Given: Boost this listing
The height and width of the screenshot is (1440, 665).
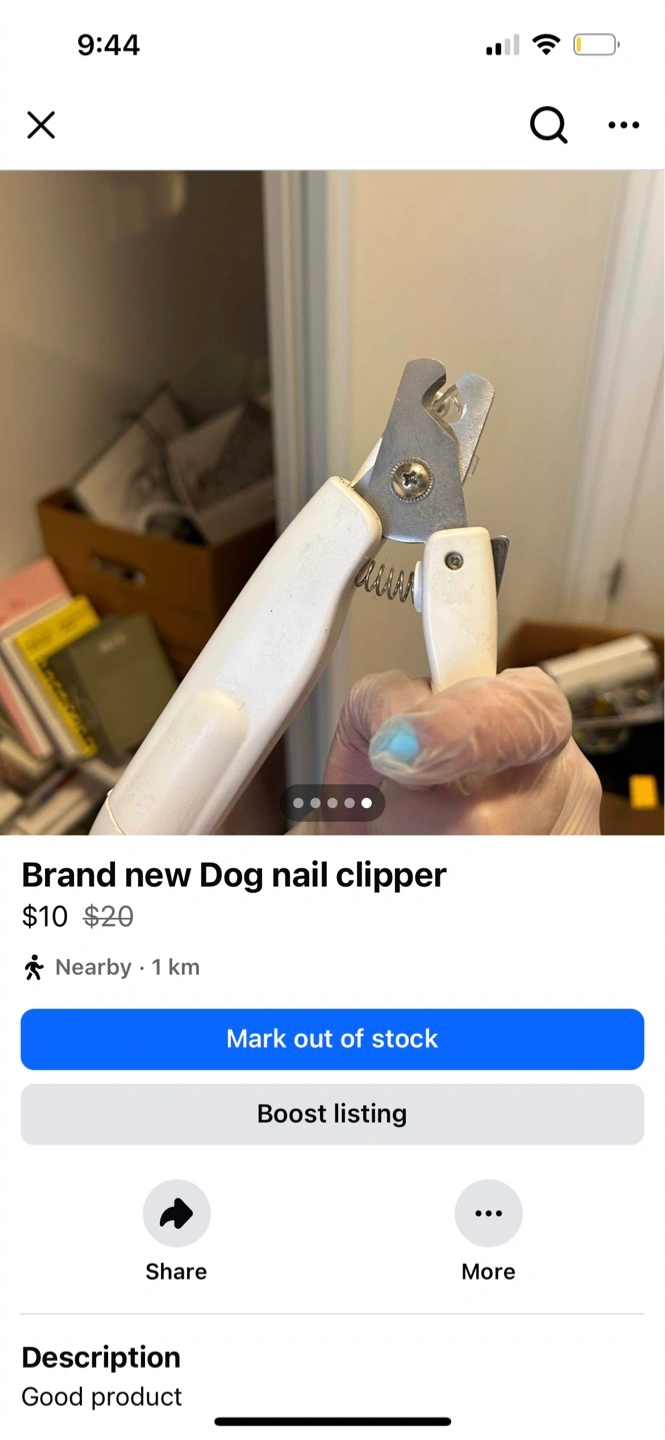Looking at the screenshot, I should (332, 1114).
